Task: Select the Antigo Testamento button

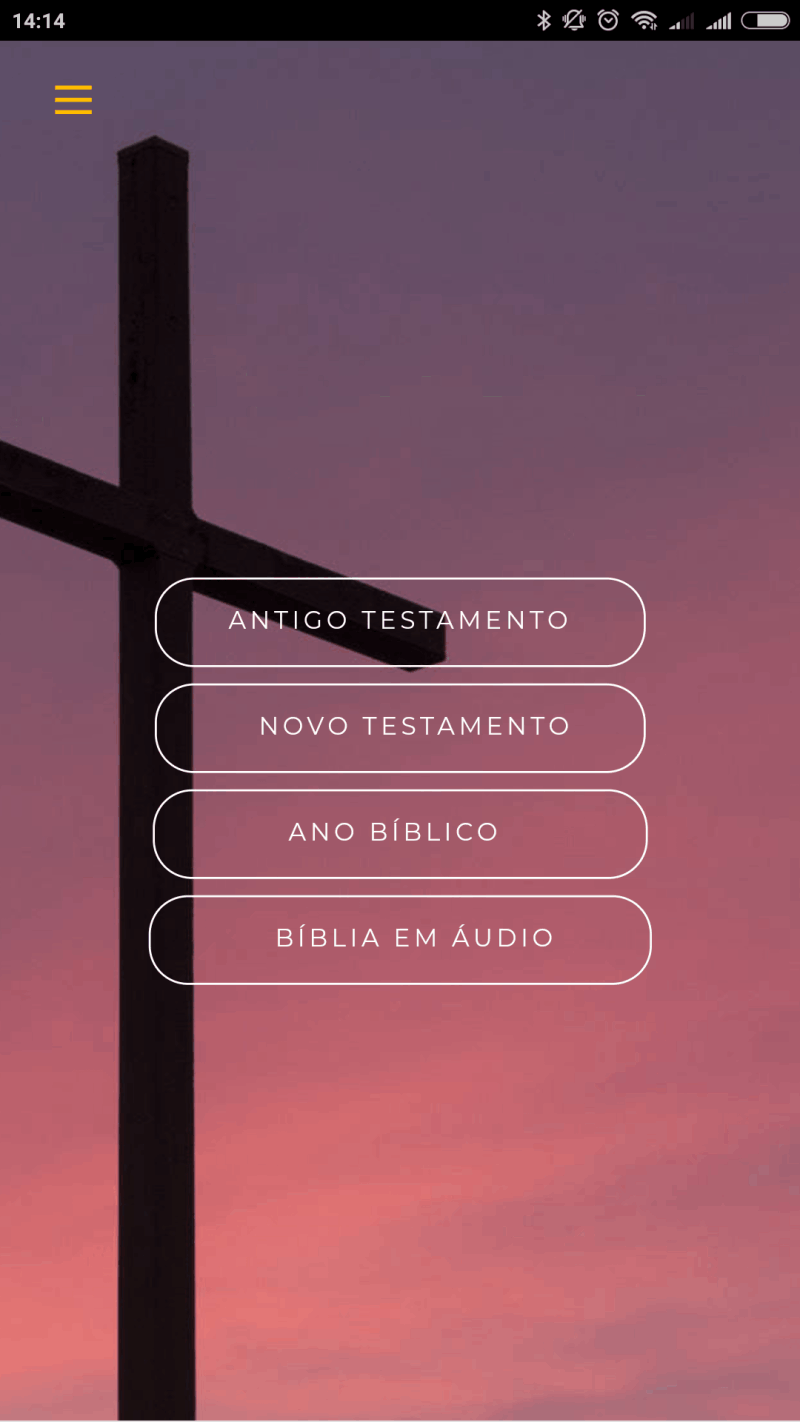Action: tap(400, 622)
